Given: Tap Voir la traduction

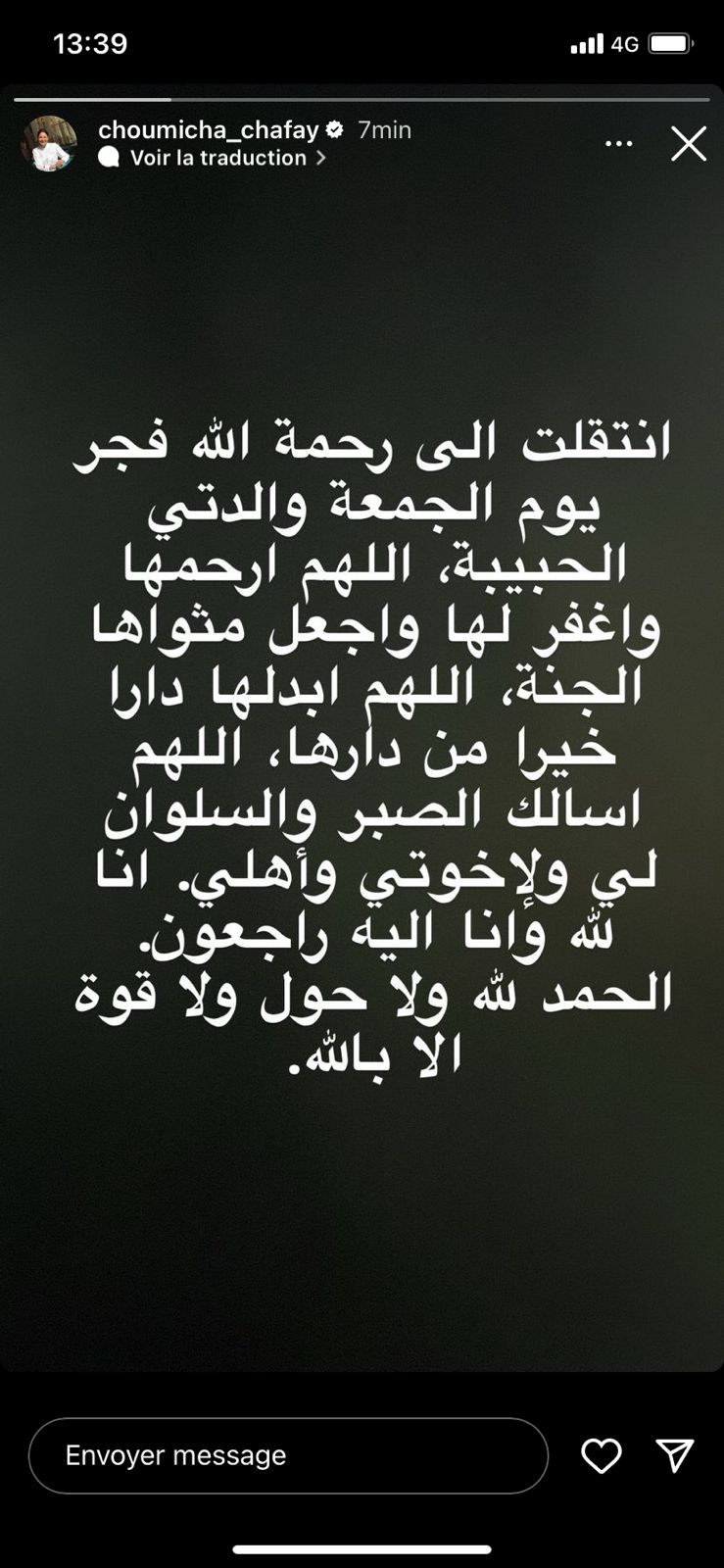Looking at the screenshot, I should (217, 158).
